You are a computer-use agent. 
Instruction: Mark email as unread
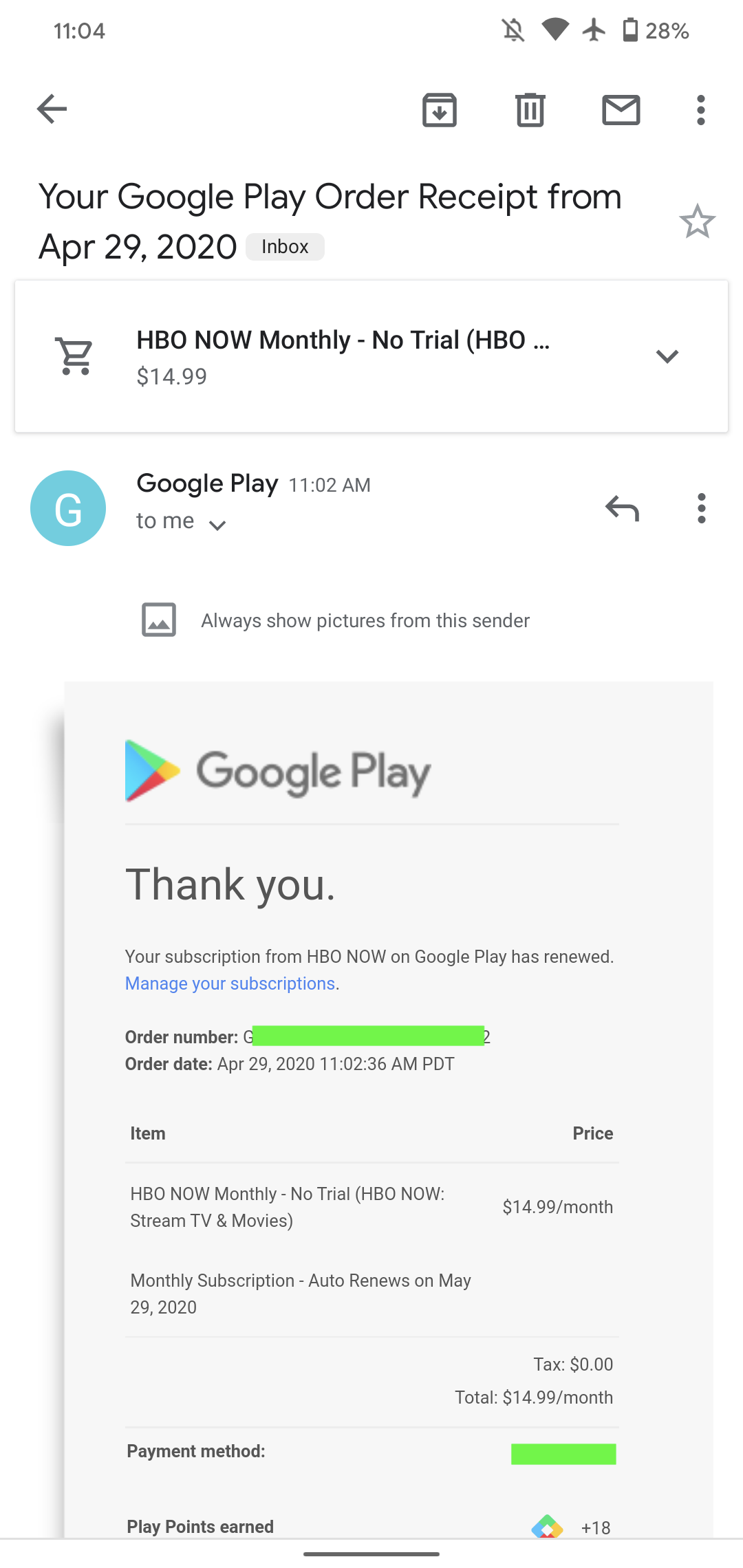[x=621, y=110]
